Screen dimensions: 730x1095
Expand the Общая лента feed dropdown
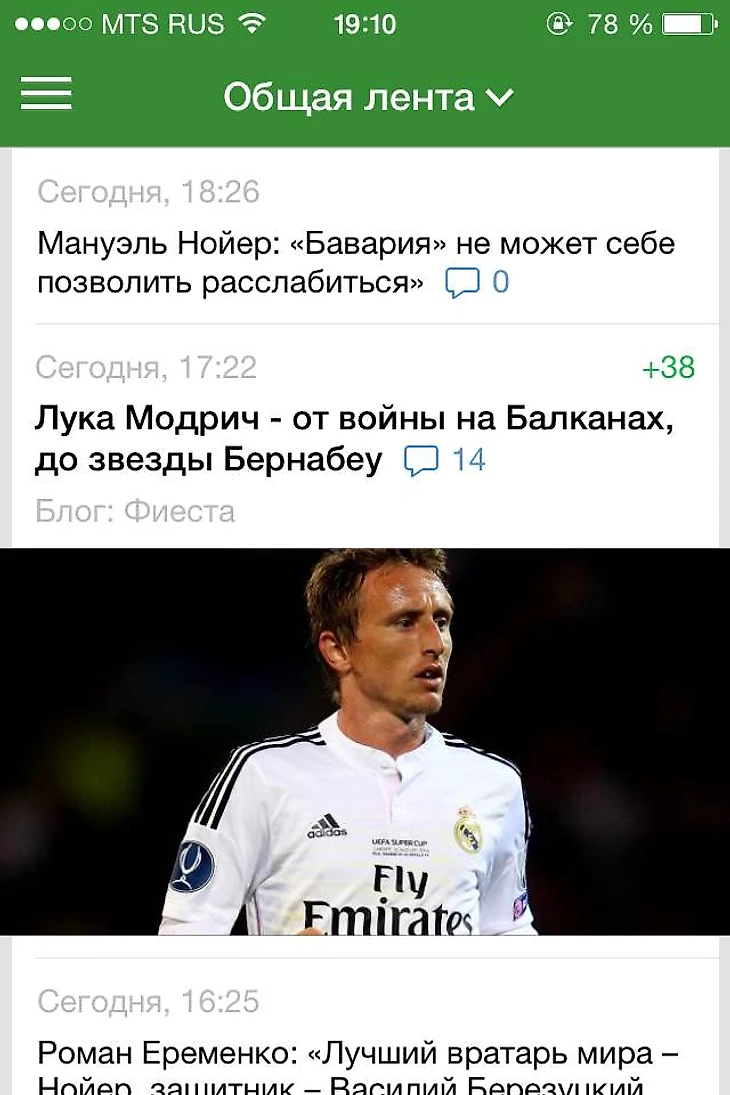368,97
